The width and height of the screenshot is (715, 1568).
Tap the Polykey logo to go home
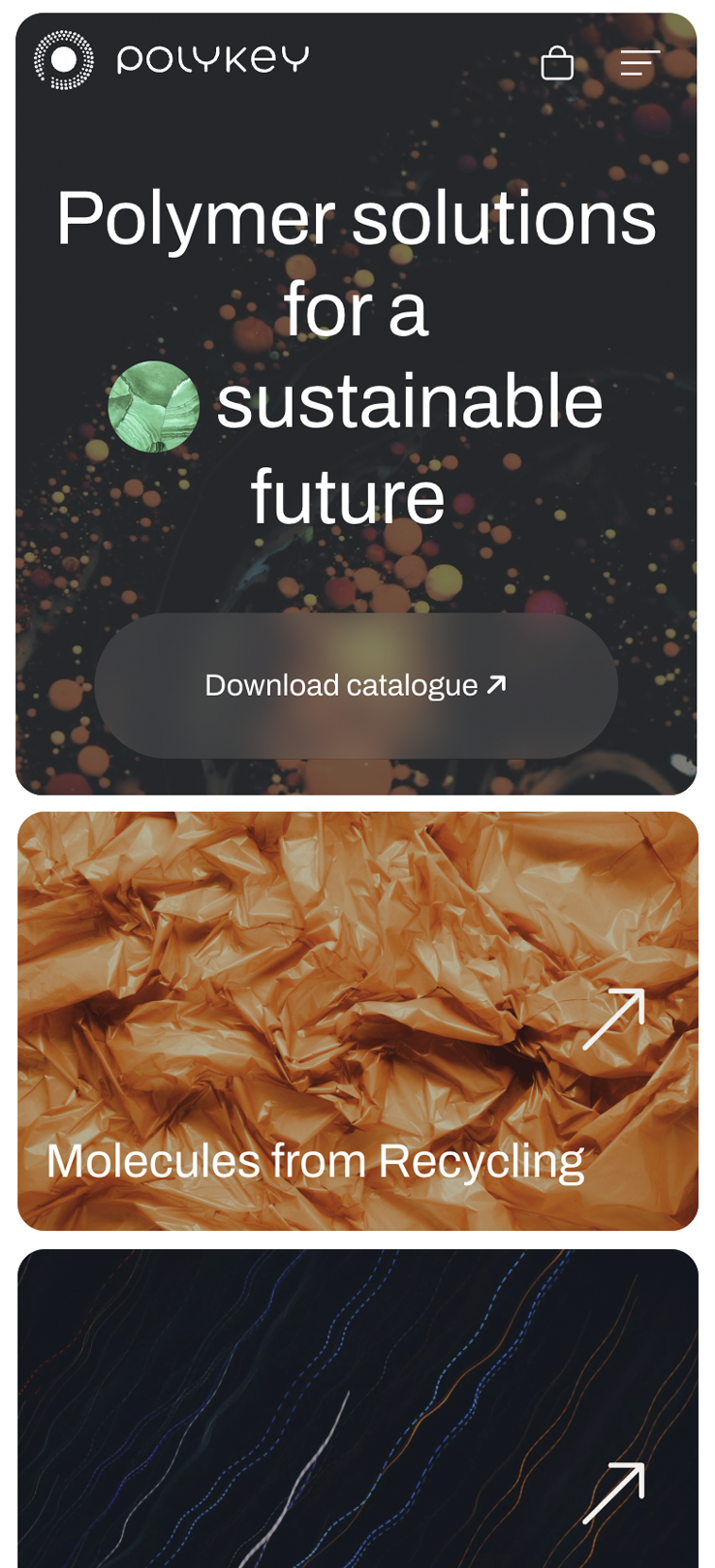coord(172,60)
